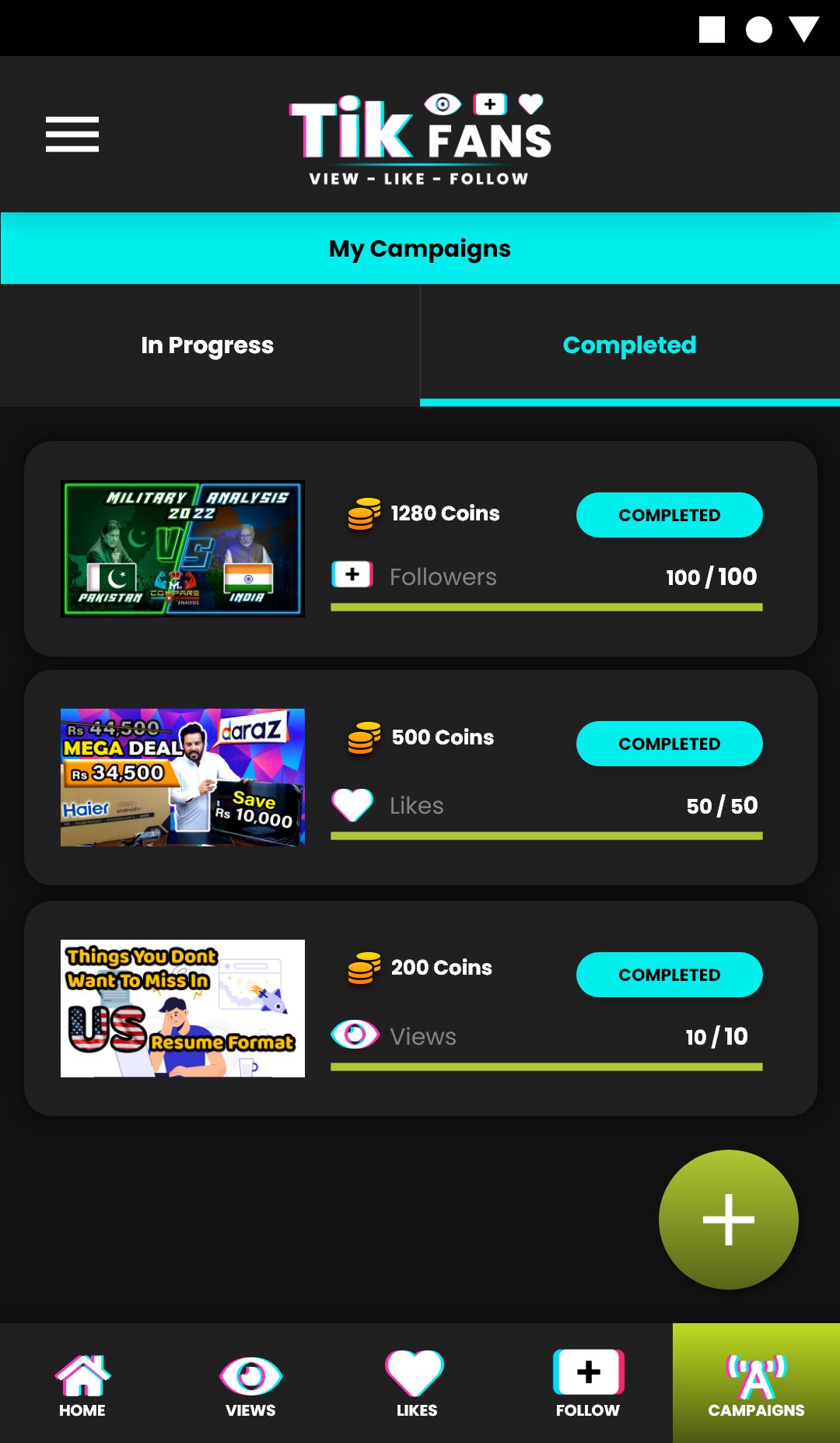Switch to the Views tab
The height and width of the screenshot is (1443, 840).
click(x=250, y=1385)
